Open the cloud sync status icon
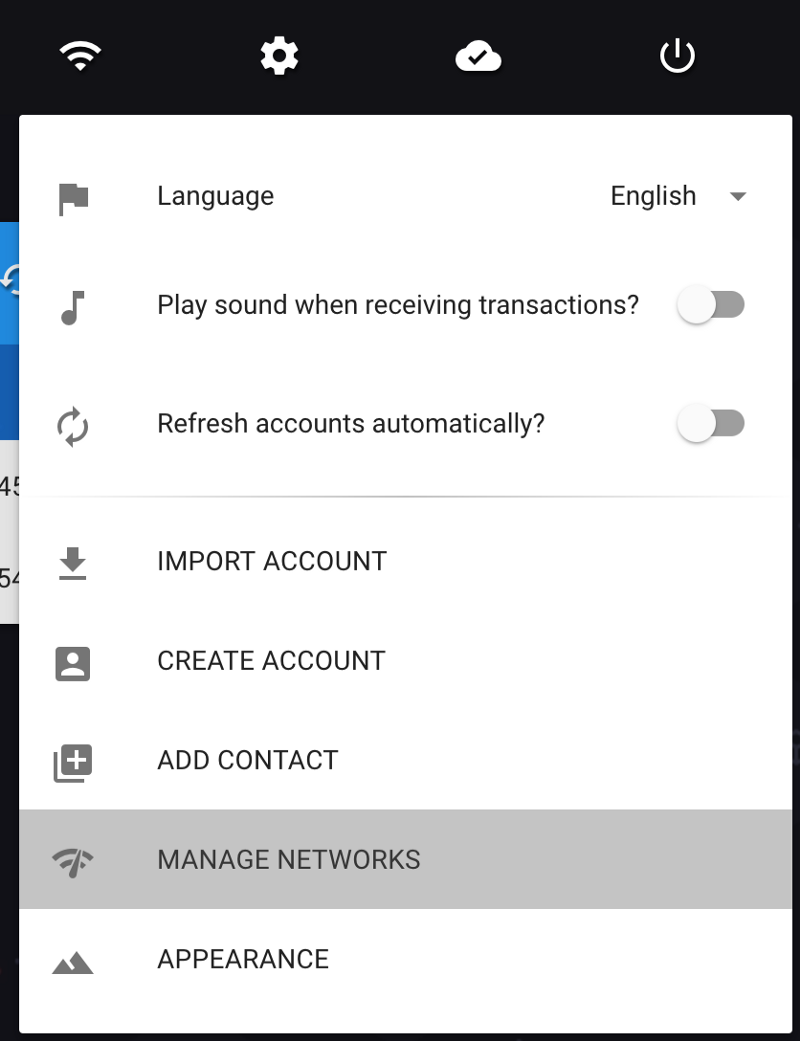Image resolution: width=800 pixels, height=1041 pixels. 478,57
